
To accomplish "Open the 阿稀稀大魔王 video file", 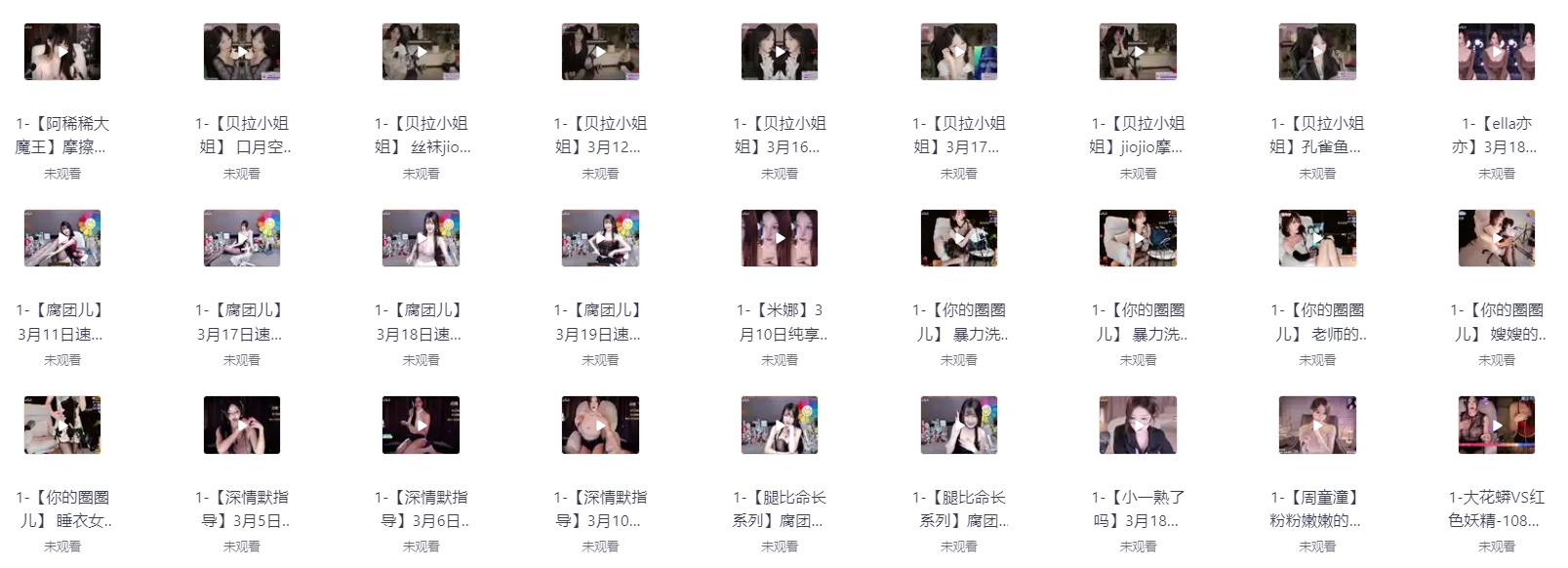I will [62, 52].
